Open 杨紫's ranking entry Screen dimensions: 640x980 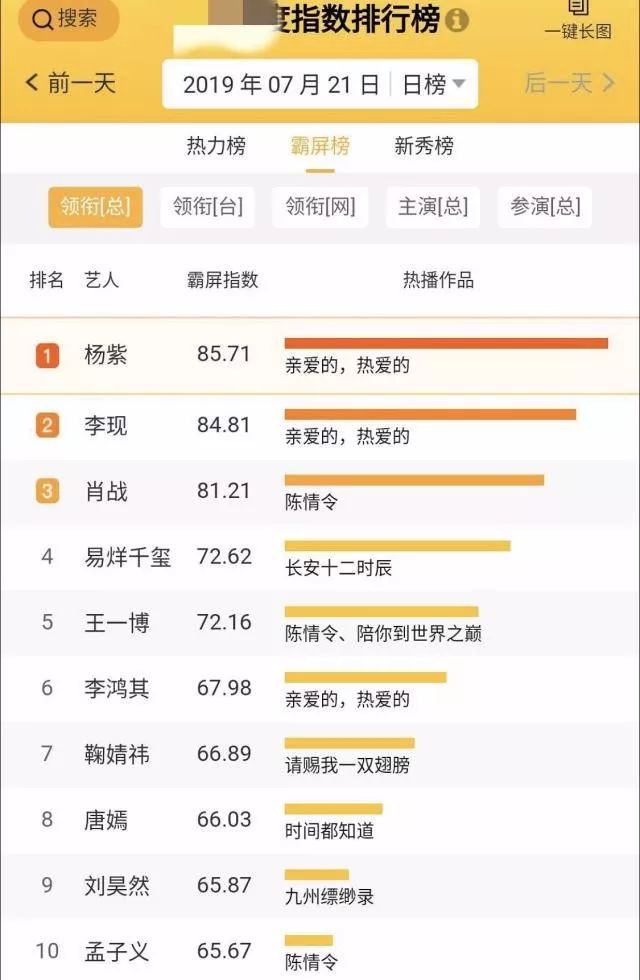[x=106, y=355]
